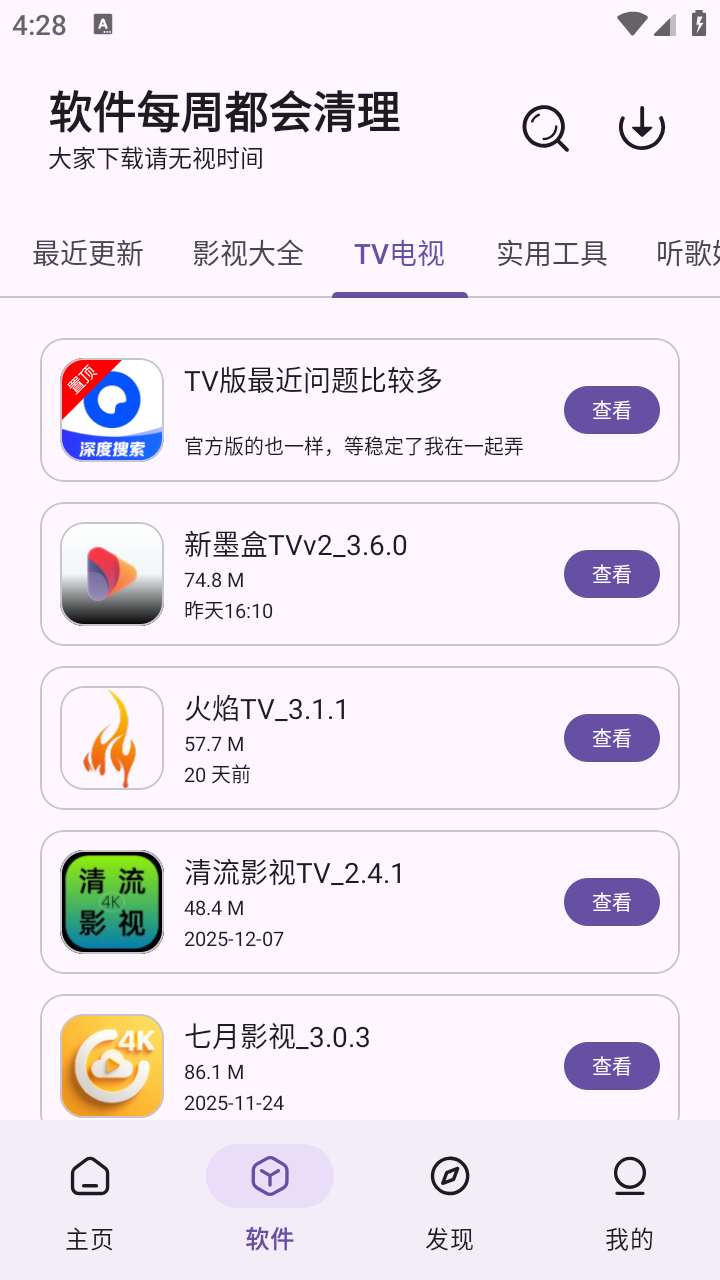Viewport: 720px width, 1280px height.
Task: Open the 影视大全 tab
Action: tap(247, 254)
